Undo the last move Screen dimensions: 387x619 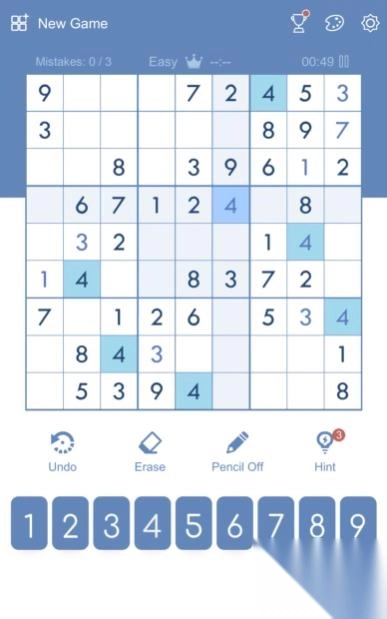click(x=62, y=452)
